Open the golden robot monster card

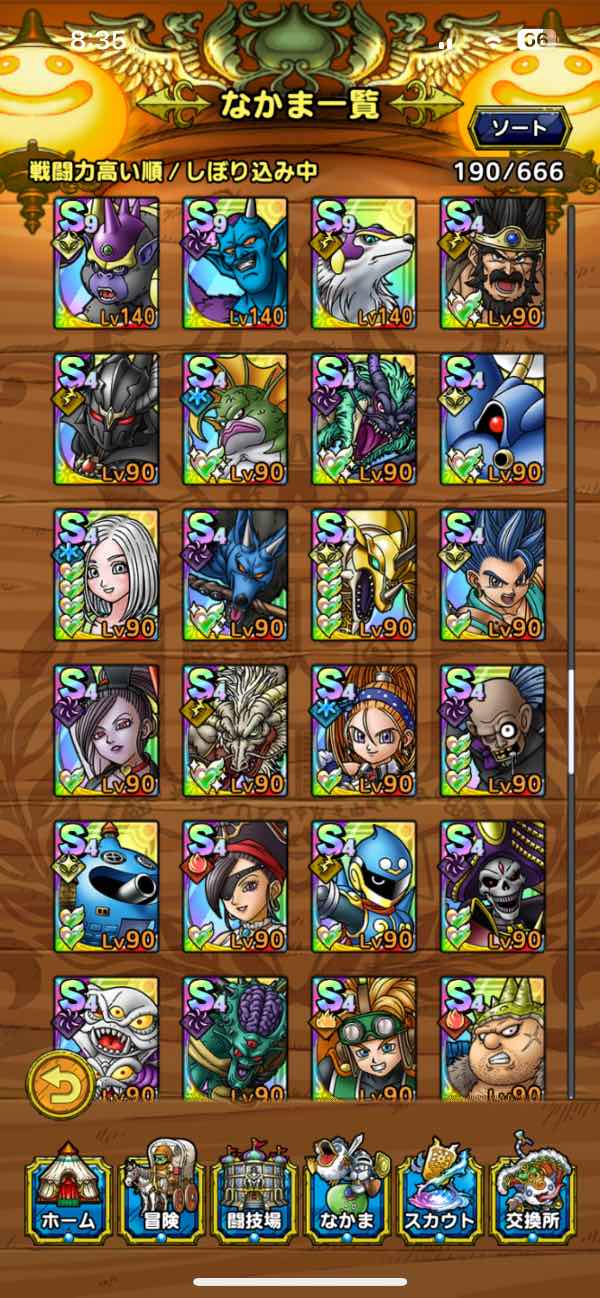364,575
